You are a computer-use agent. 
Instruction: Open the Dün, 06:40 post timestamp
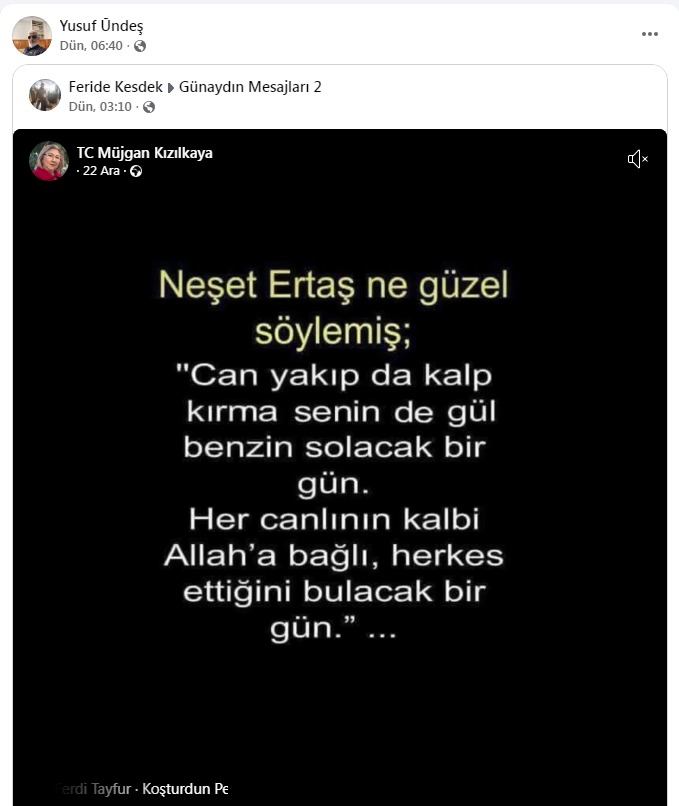click(x=91, y=46)
